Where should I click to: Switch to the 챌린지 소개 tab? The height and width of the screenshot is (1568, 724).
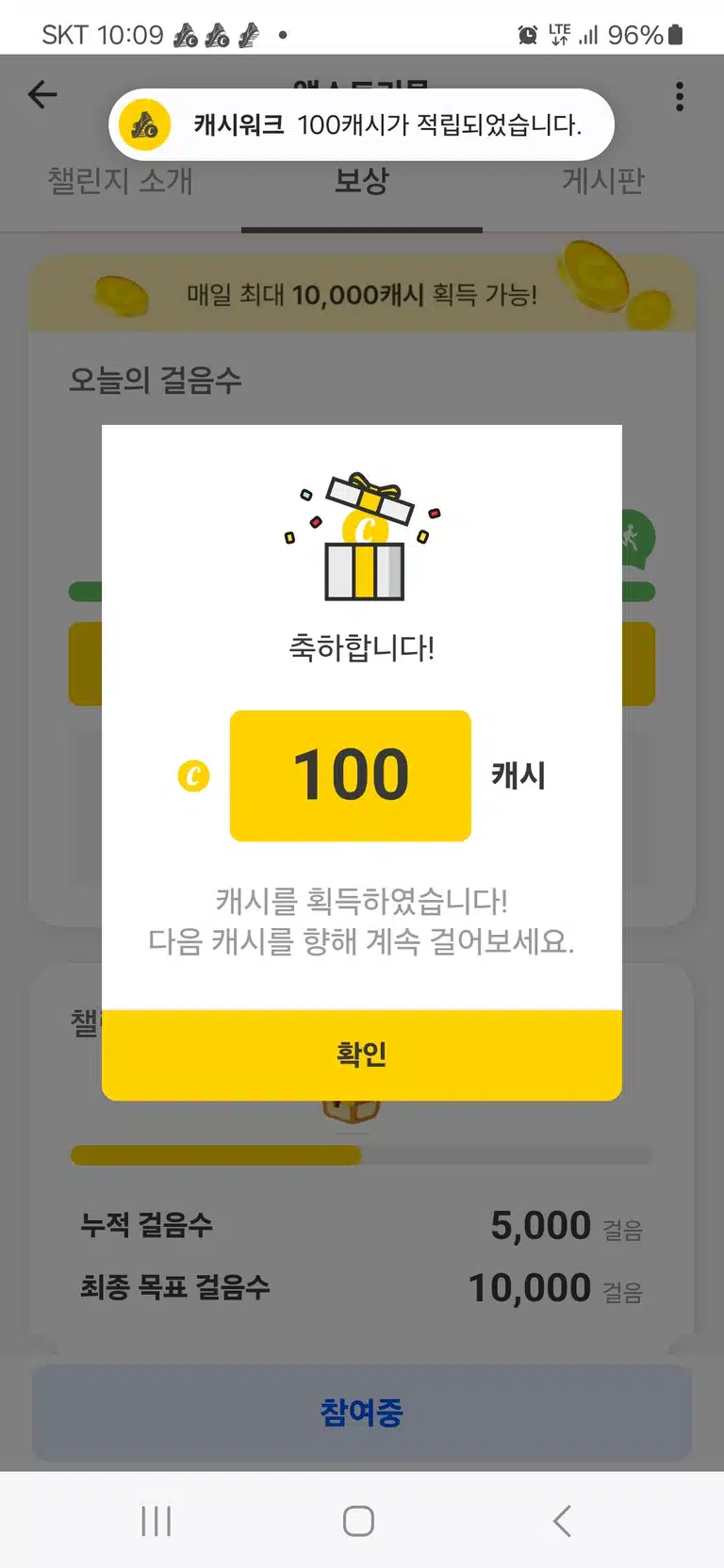point(121,180)
